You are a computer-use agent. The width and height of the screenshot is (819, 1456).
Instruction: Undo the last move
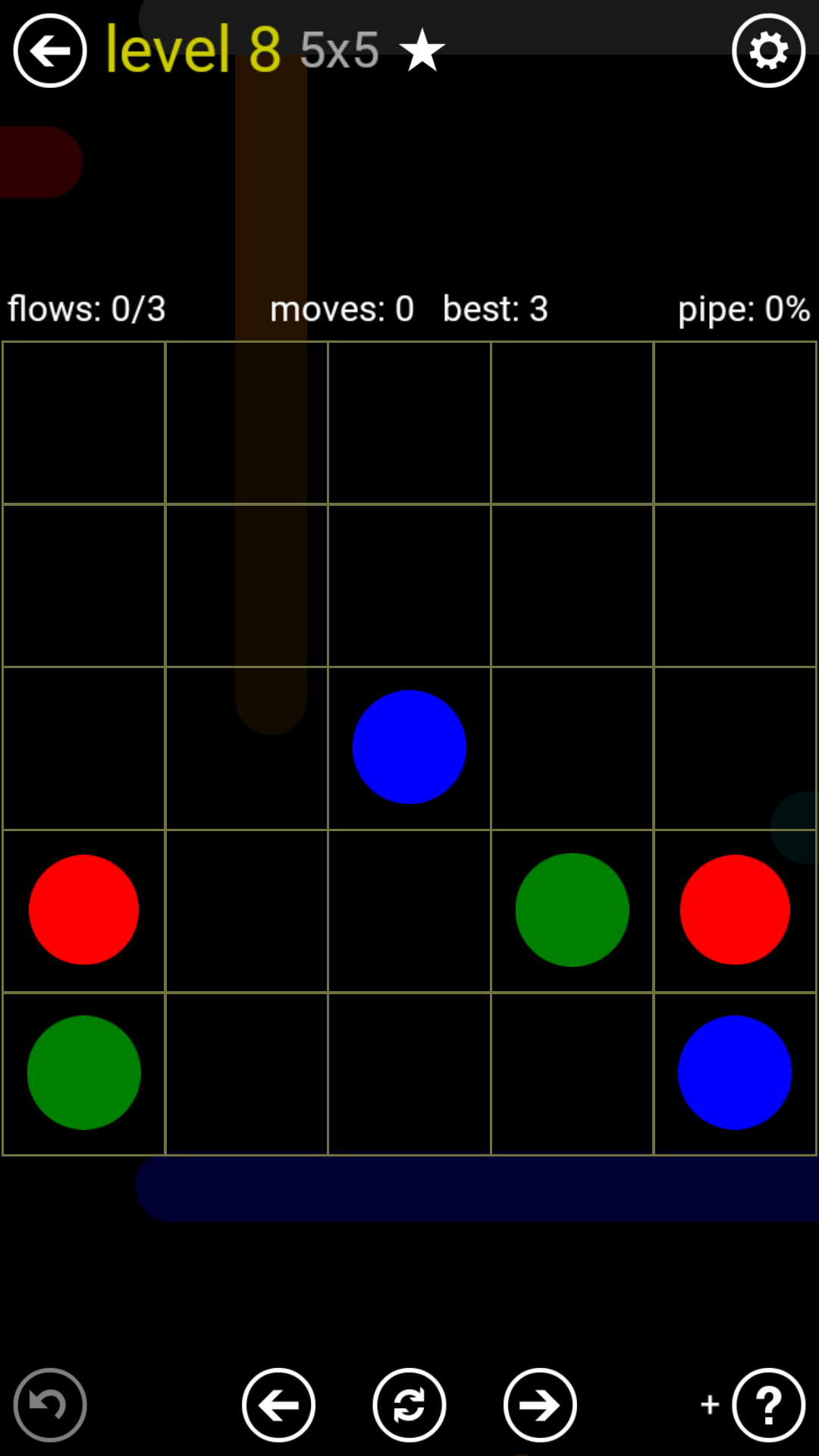50,1405
